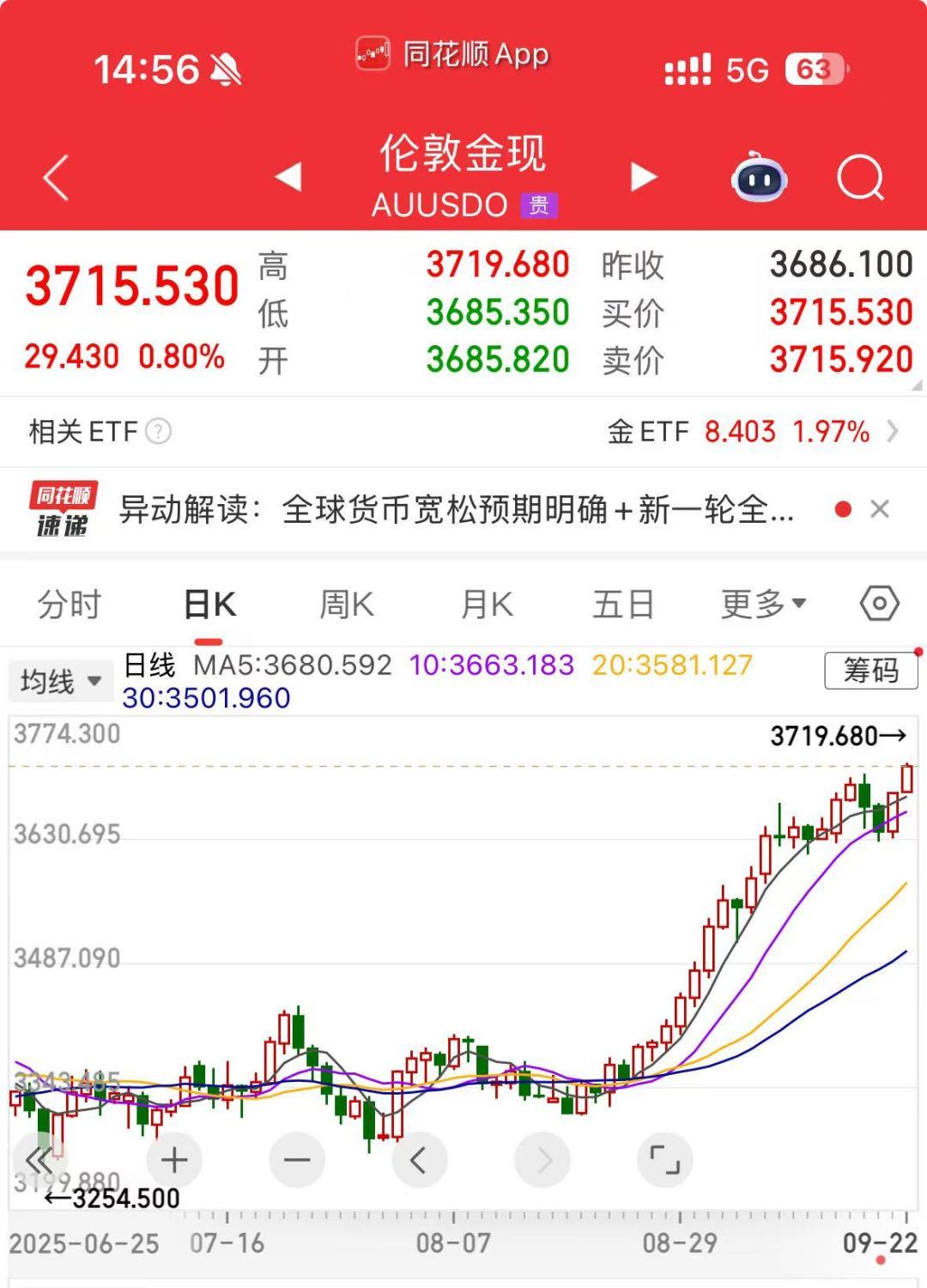This screenshot has height=1288, width=927.
Task: Expand the 更多 chart period dropdown
Action: [763, 605]
